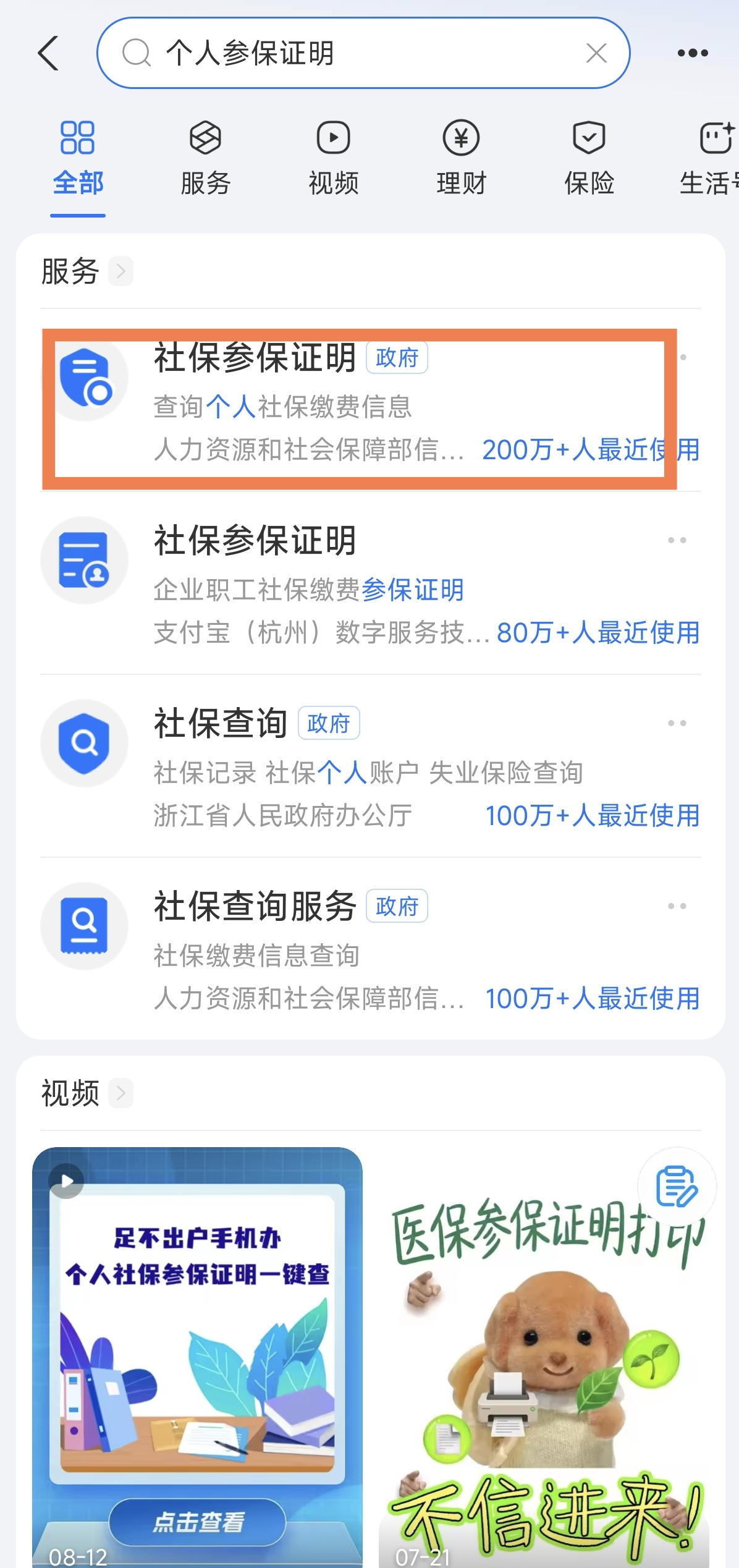
Task: Play the 个人社保参保证明一键查 video
Action: 198,1357
